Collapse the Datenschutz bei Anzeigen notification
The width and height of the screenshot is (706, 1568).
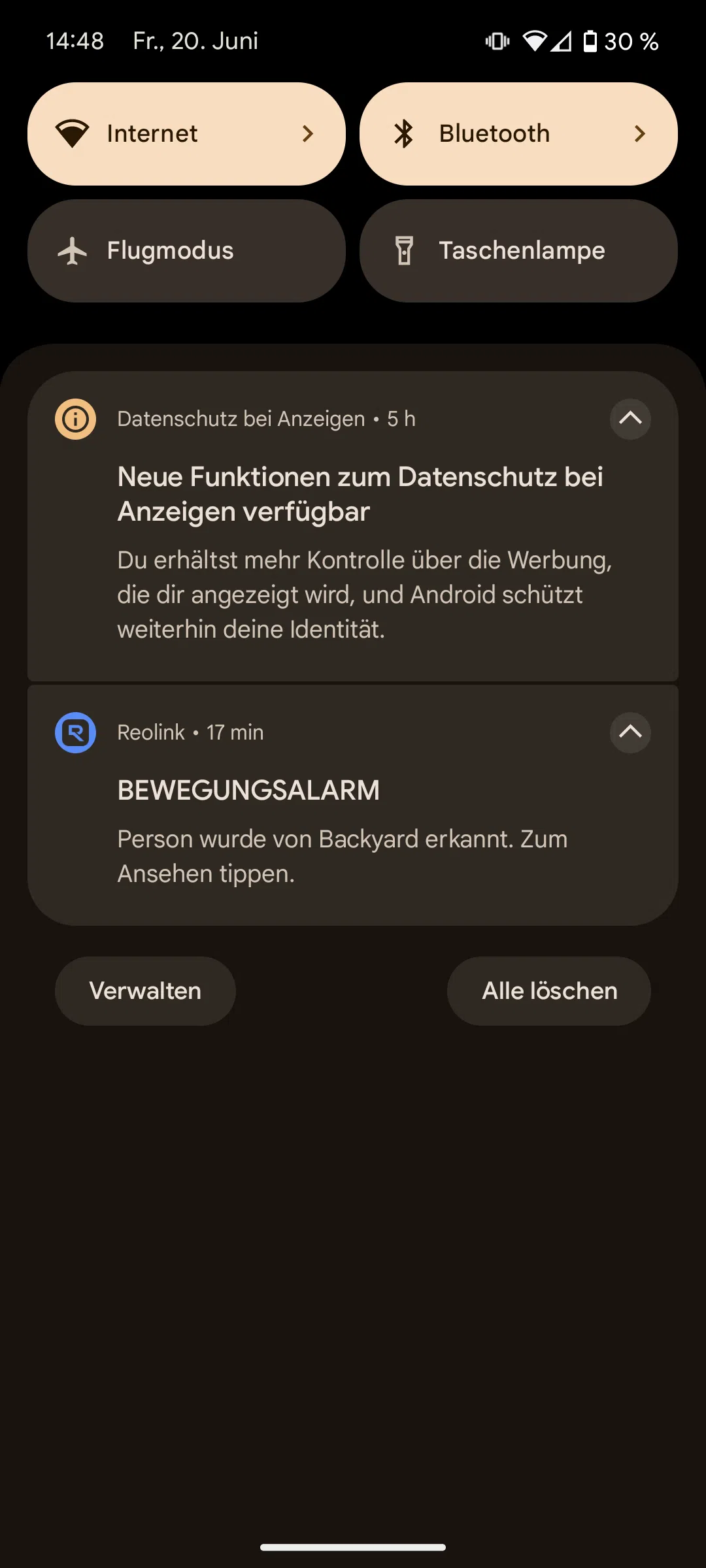click(630, 419)
